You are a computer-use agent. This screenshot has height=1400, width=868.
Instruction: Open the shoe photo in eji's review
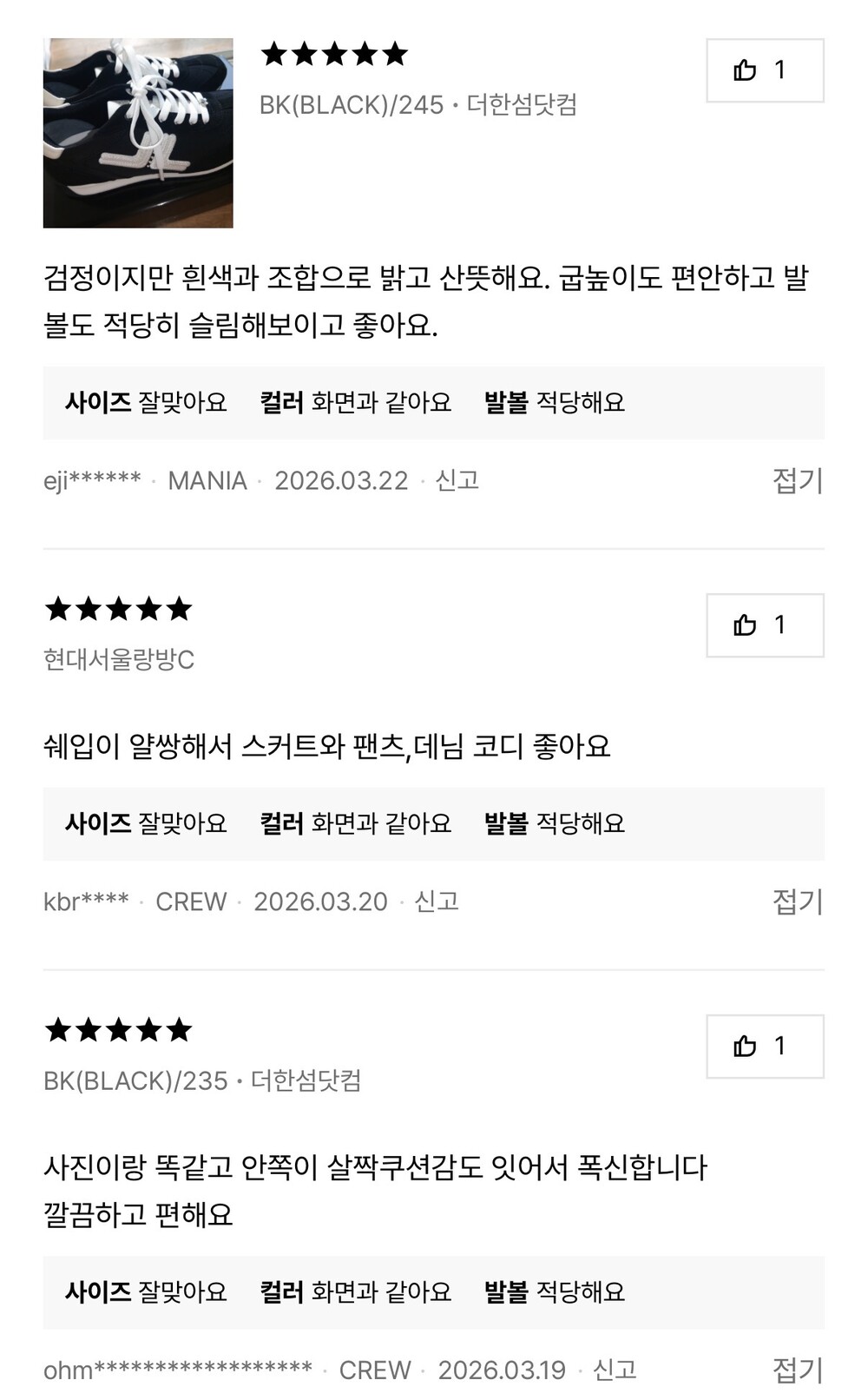pyautogui.click(x=138, y=133)
